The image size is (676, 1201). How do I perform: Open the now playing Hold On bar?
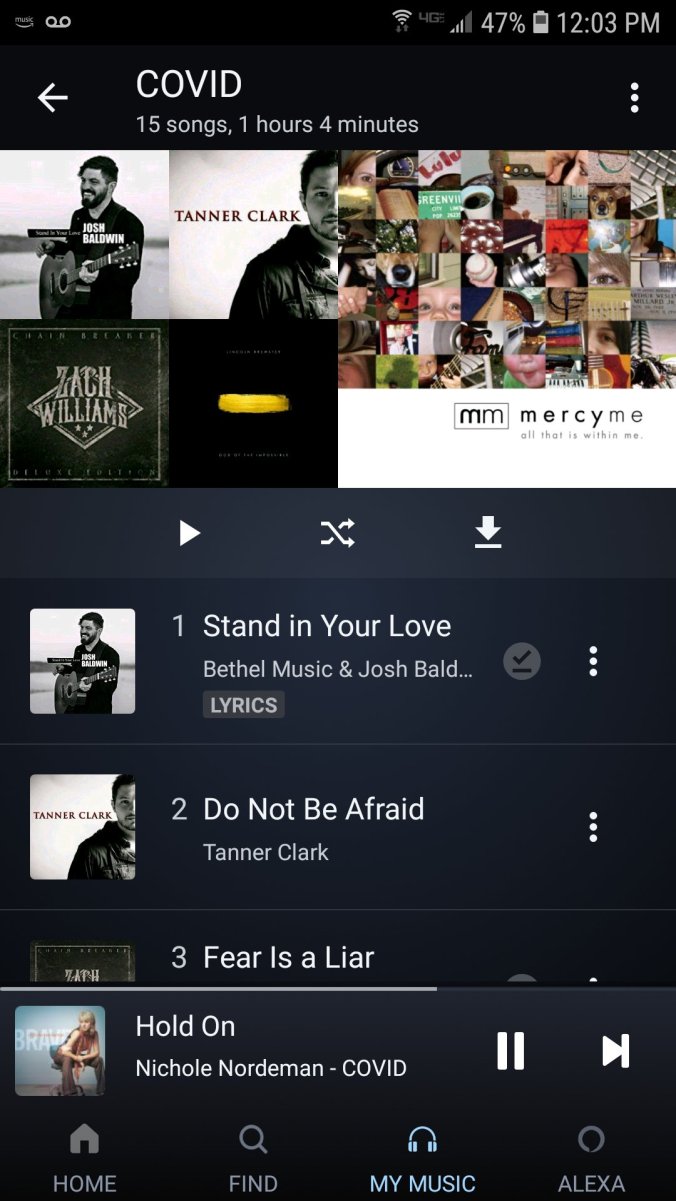click(270, 1046)
